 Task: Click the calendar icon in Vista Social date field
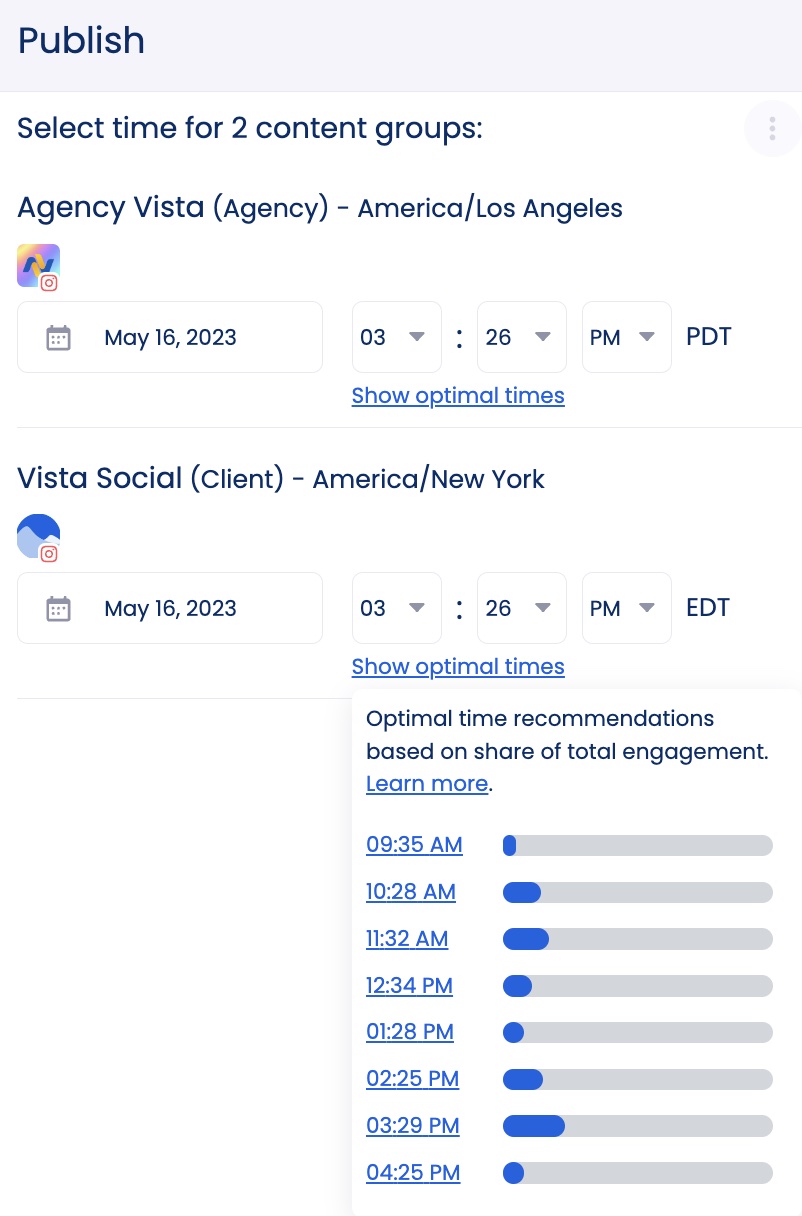pos(58,608)
